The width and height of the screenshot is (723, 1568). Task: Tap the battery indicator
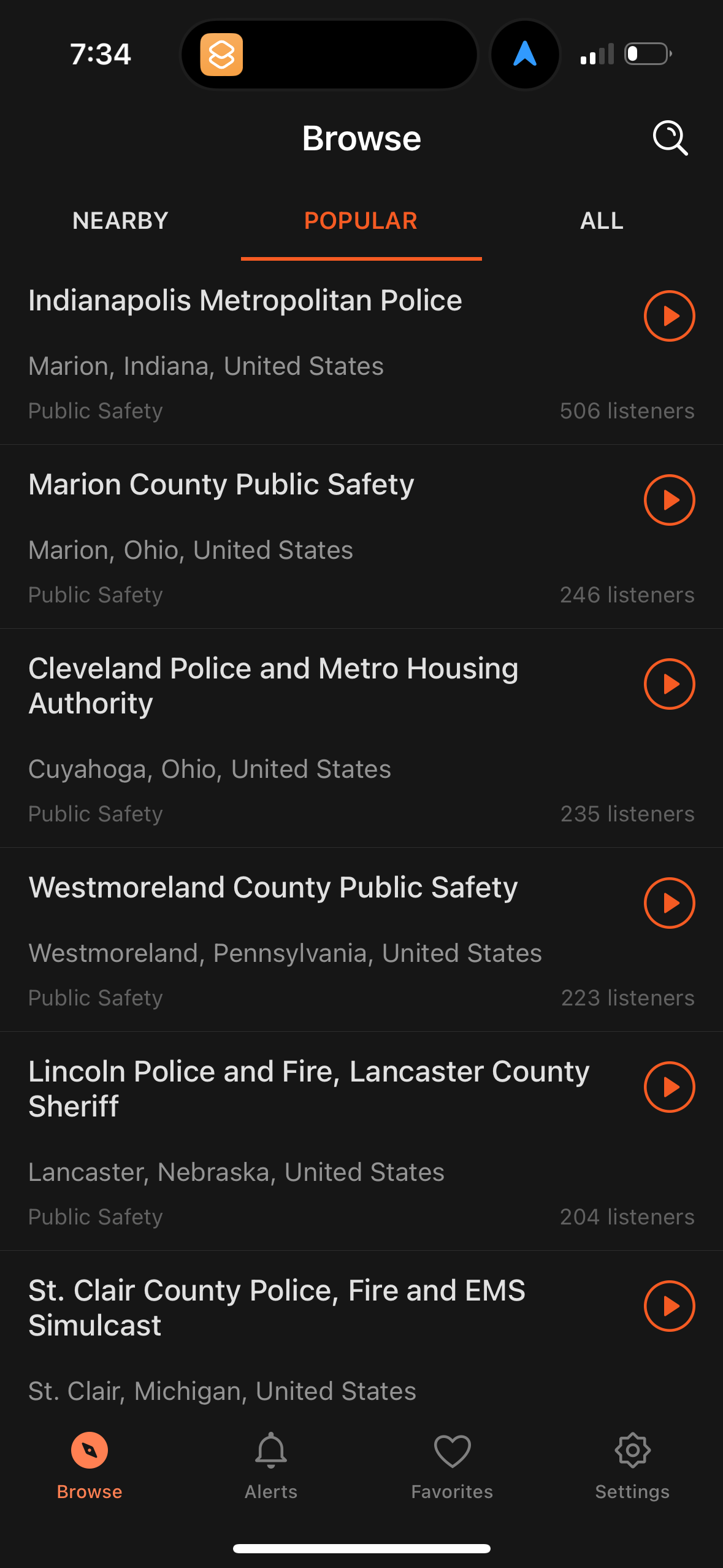(x=646, y=54)
